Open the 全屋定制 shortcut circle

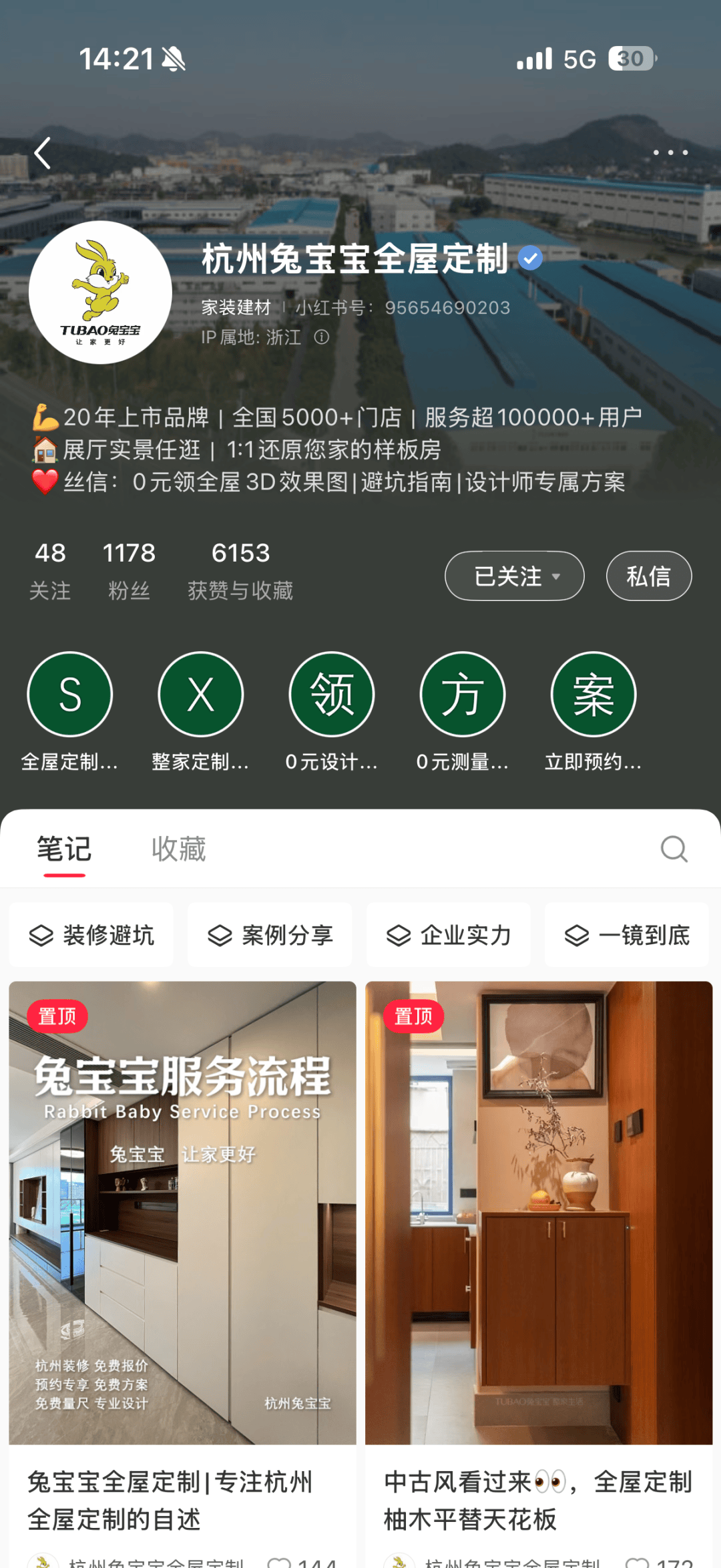69,695
